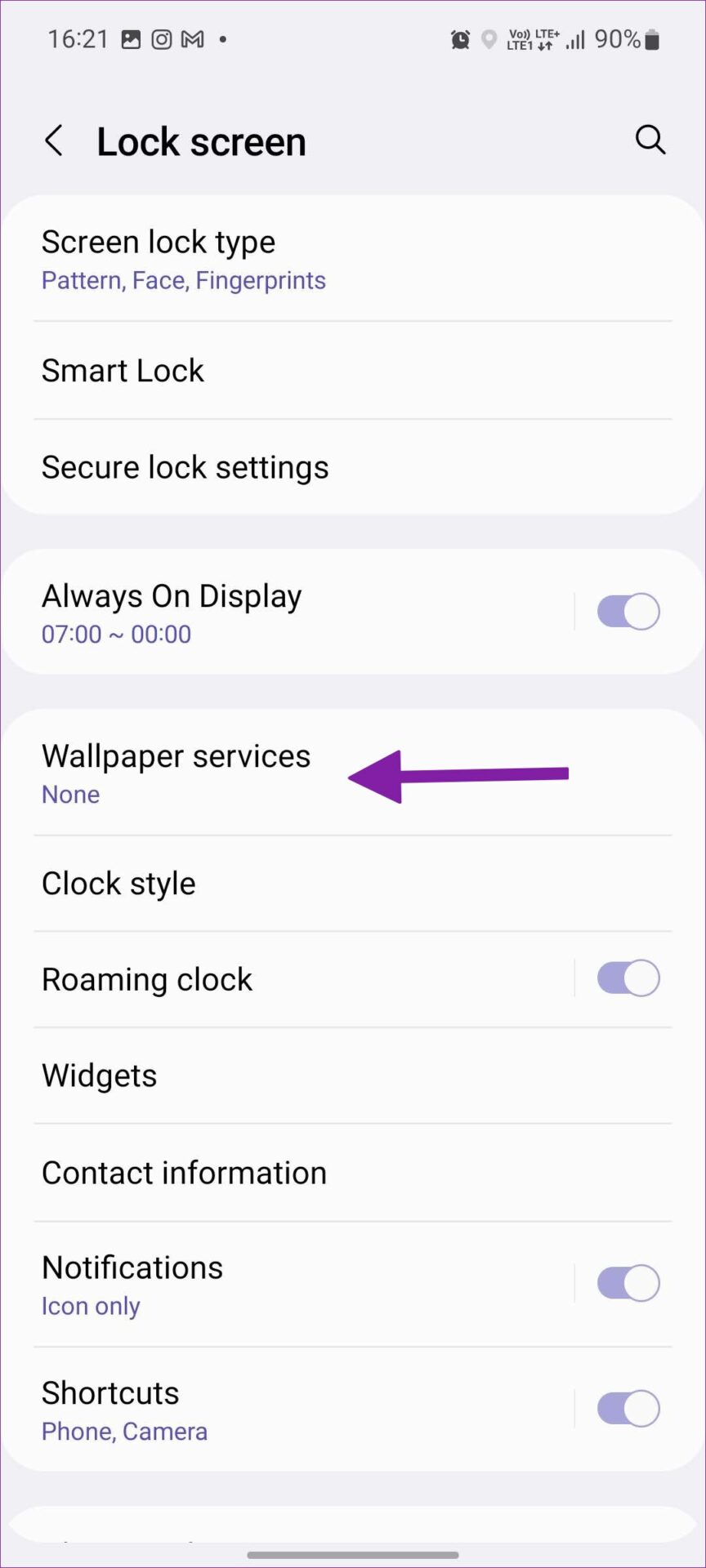Open Wallpaper services

[x=176, y=773]
